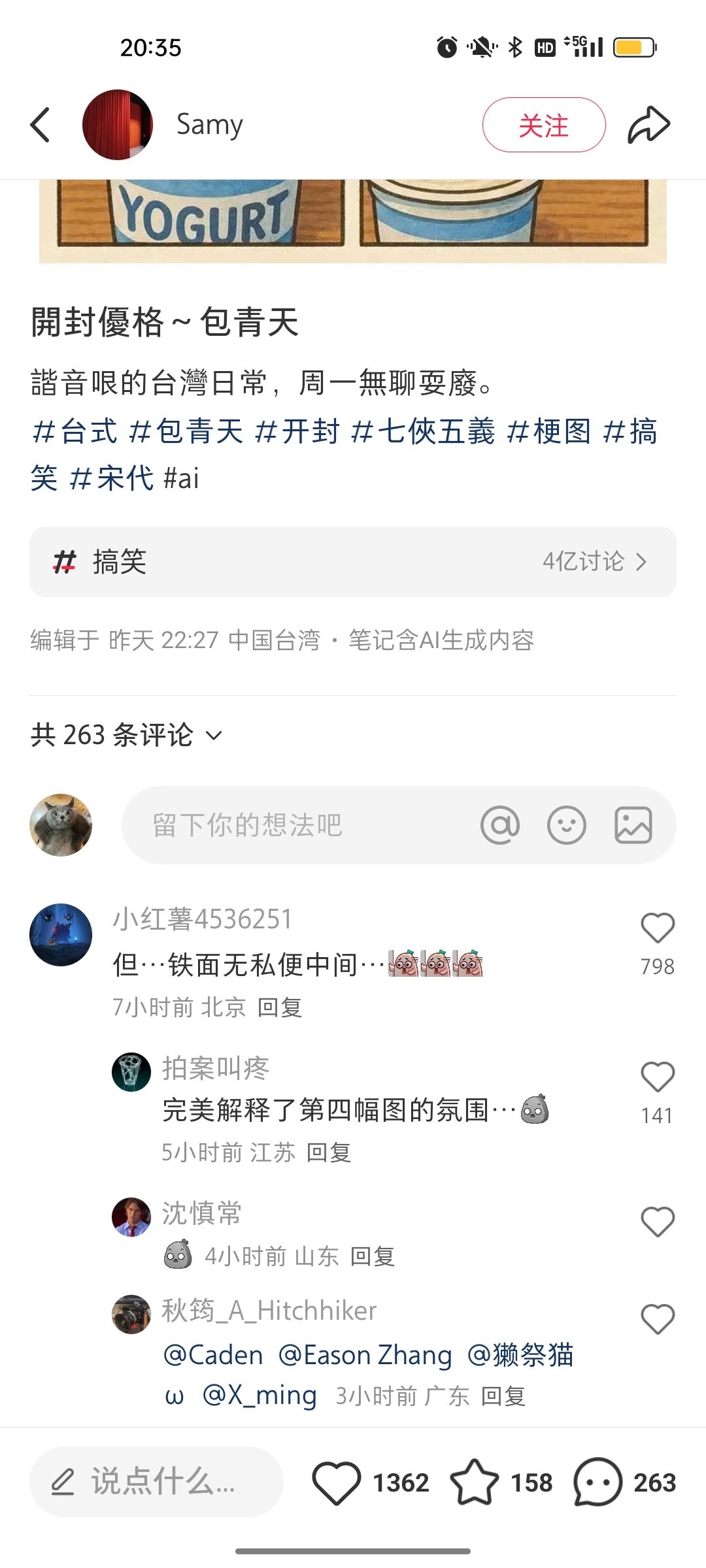Go back using the top-left arrow

tap(40, 125)
